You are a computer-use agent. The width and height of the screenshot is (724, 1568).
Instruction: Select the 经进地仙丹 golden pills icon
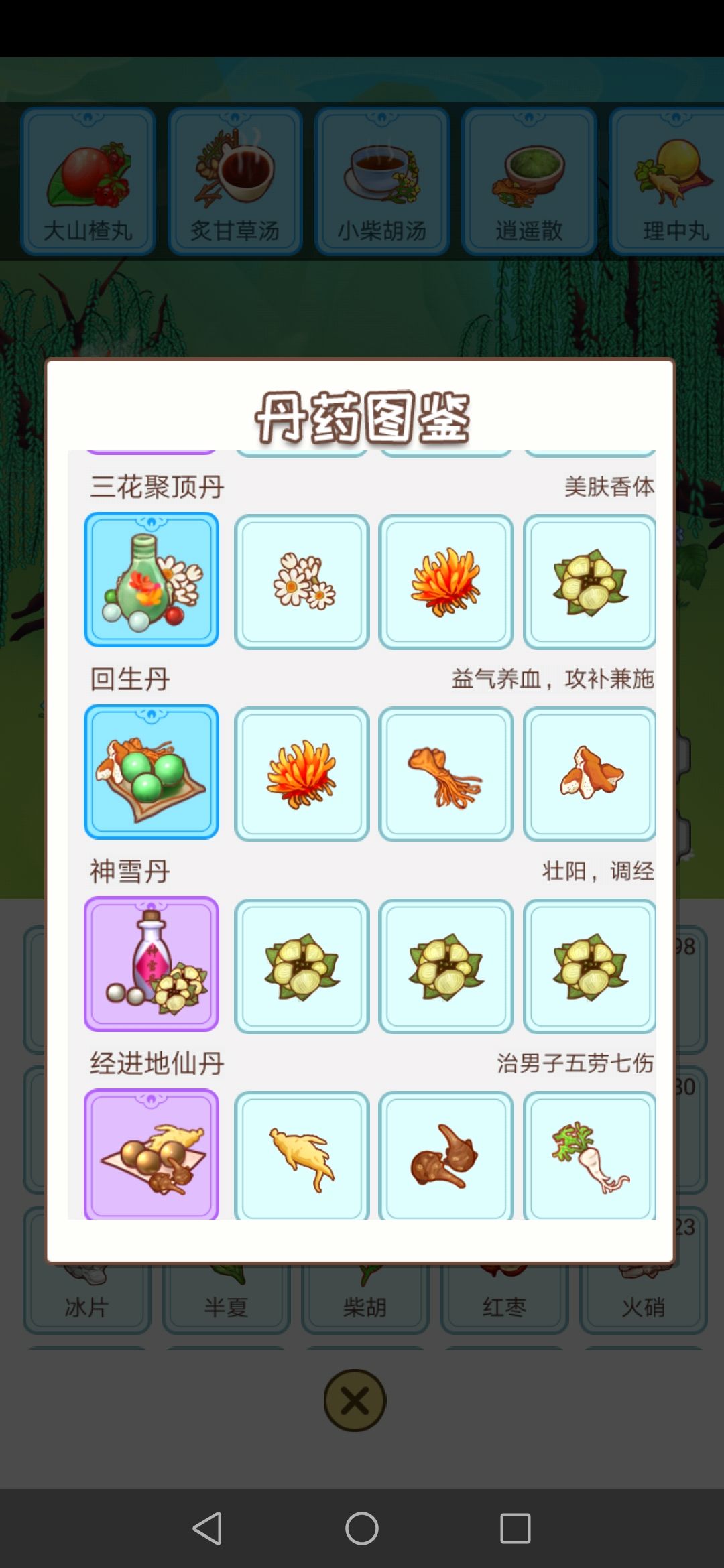coord(152,1153)
